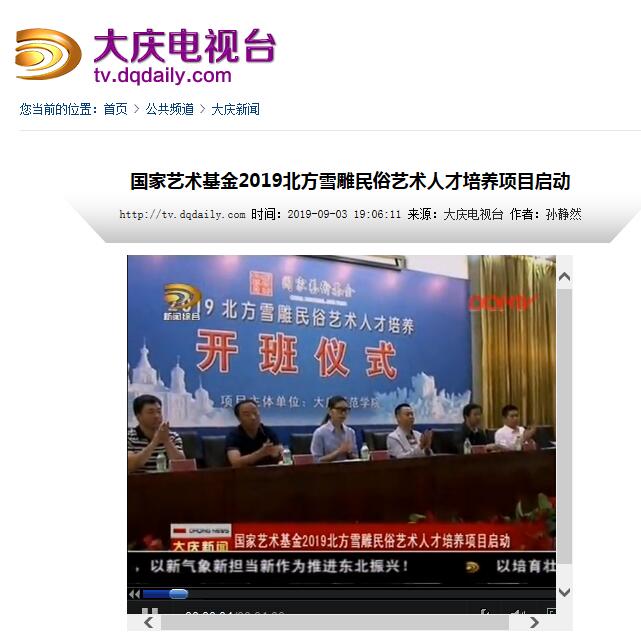Open the 首页 breadcrumb link
Screen dimensions: 641x642
click(x=116, y=109)
